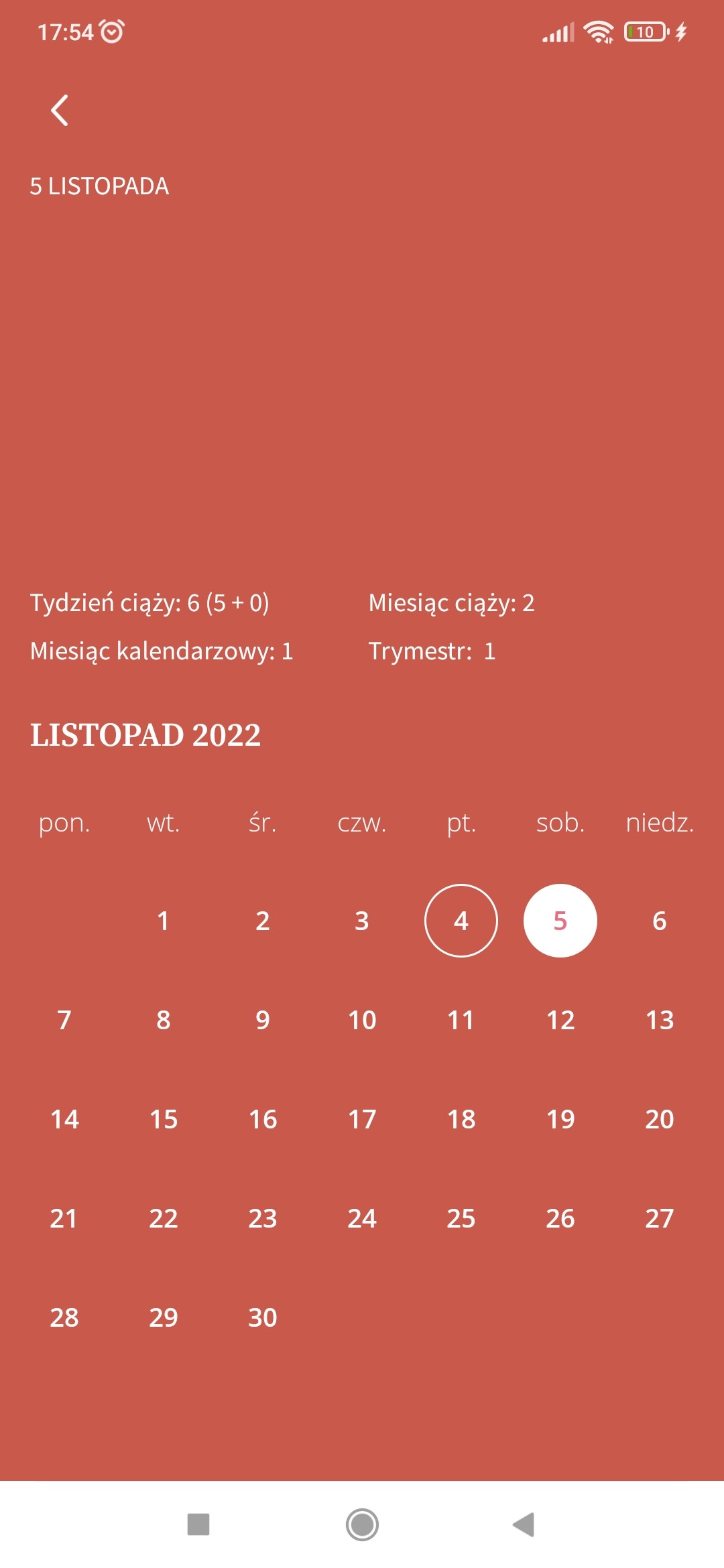Viewport: 724px width, 1568px height.
Task: Pick November 10 in the calendar
Action: coord(362,1020)
